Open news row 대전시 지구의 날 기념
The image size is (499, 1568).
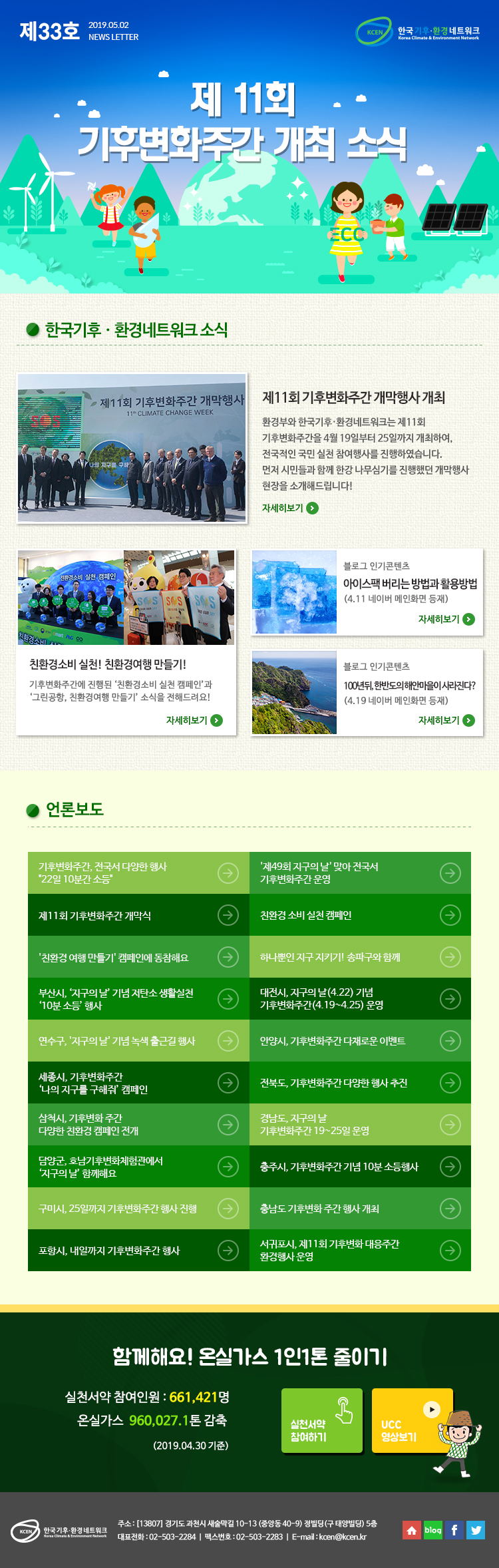tap(360, 998)
